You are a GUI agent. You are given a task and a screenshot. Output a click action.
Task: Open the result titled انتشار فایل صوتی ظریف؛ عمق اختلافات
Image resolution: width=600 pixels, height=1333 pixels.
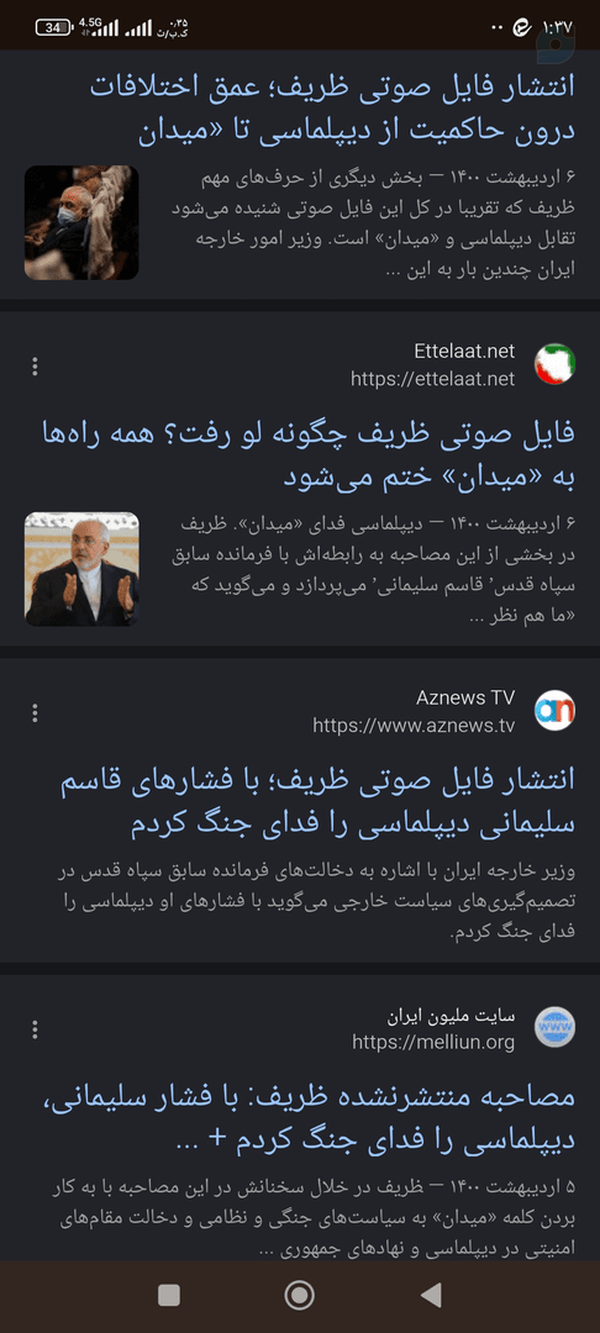pyautogui.click(x=332, y=108)
